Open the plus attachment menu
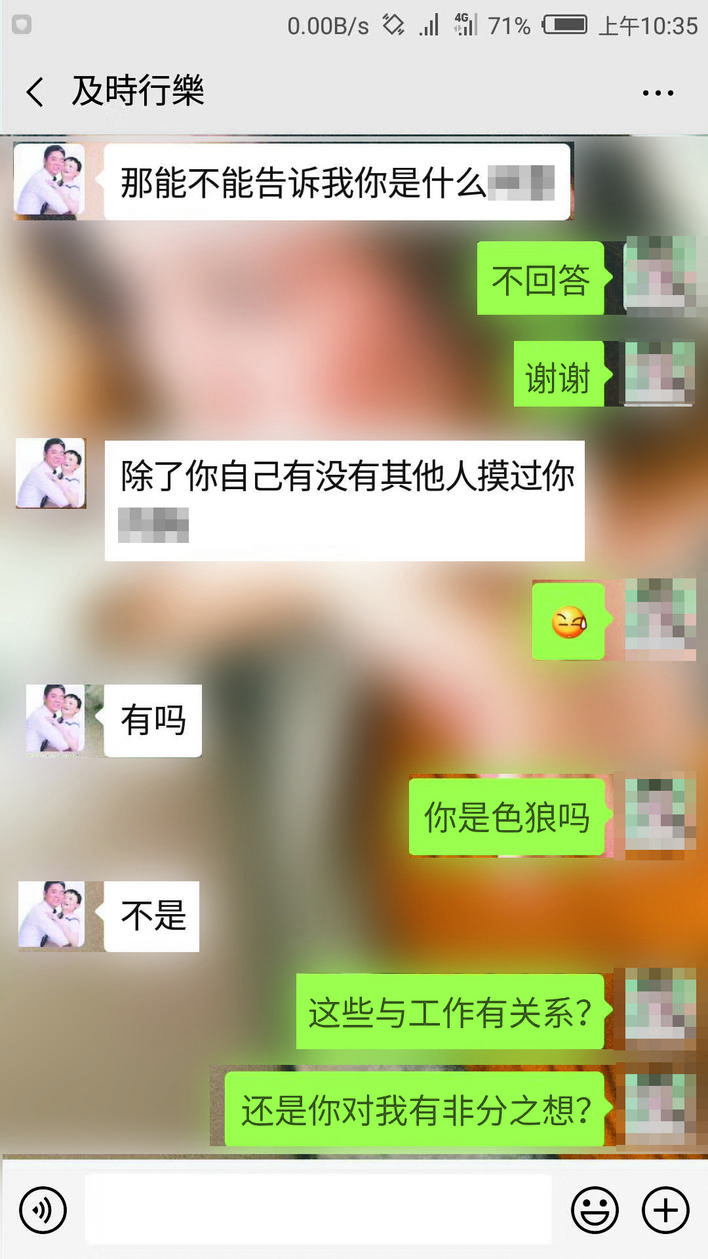 (665, 1210)
